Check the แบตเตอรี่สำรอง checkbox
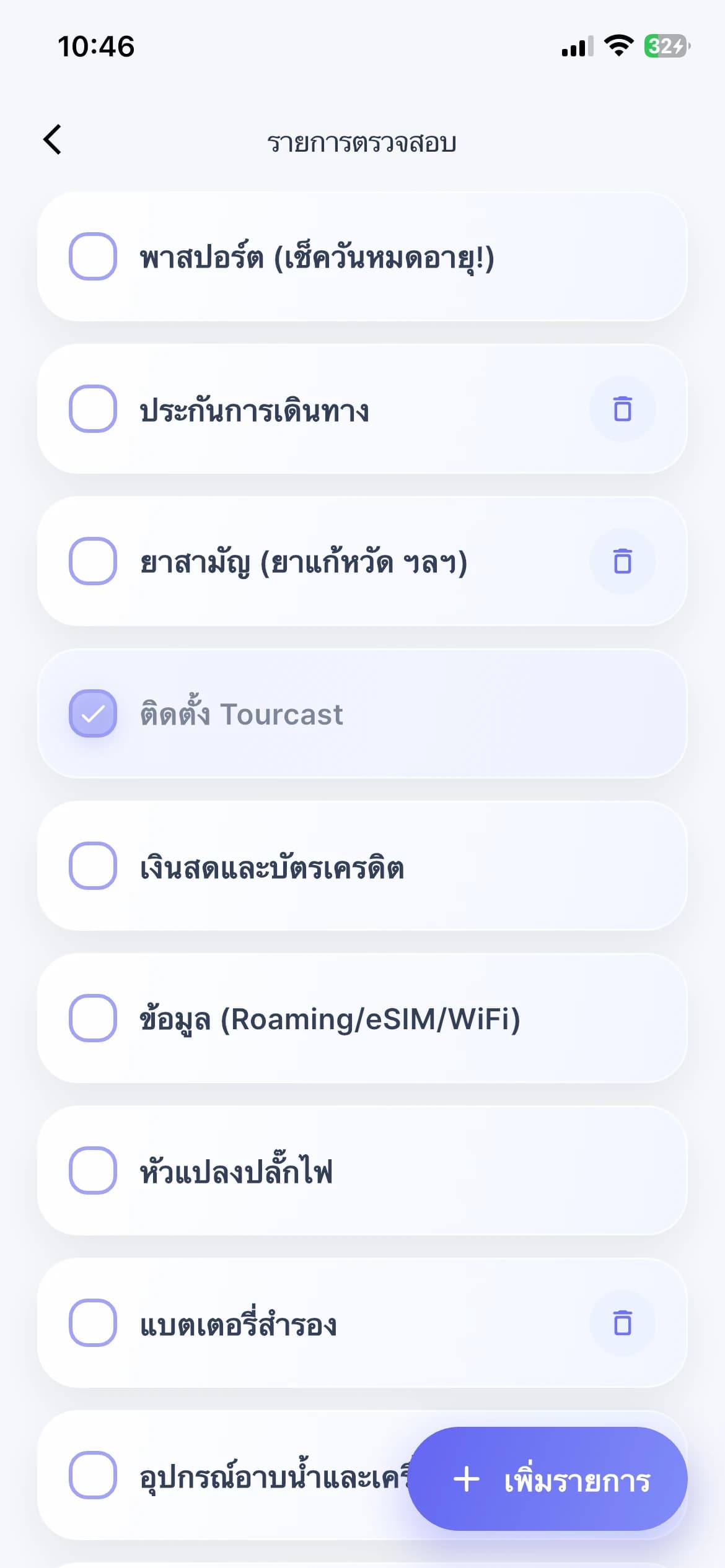Screen dimensions: 725x1568 (x=93, y=1325)
